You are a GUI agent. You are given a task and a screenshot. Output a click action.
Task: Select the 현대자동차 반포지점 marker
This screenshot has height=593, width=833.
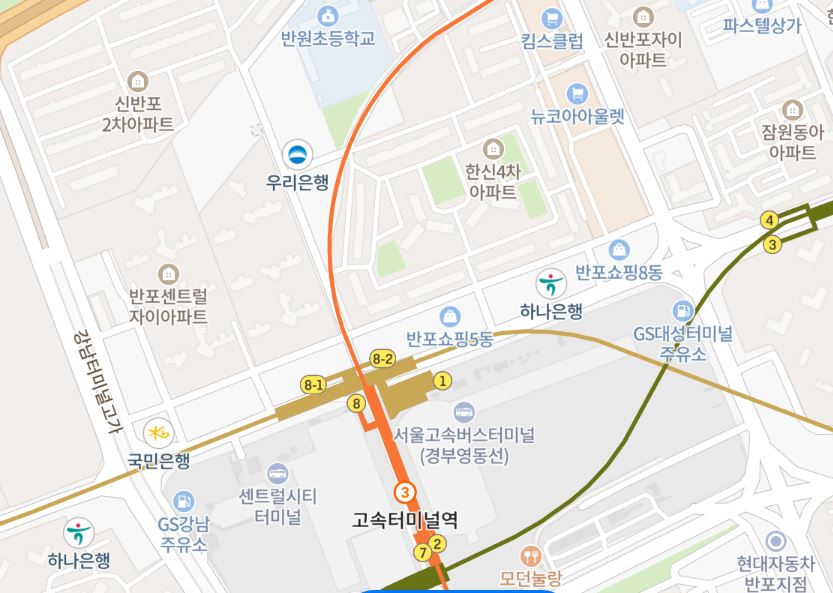(775, 541)
